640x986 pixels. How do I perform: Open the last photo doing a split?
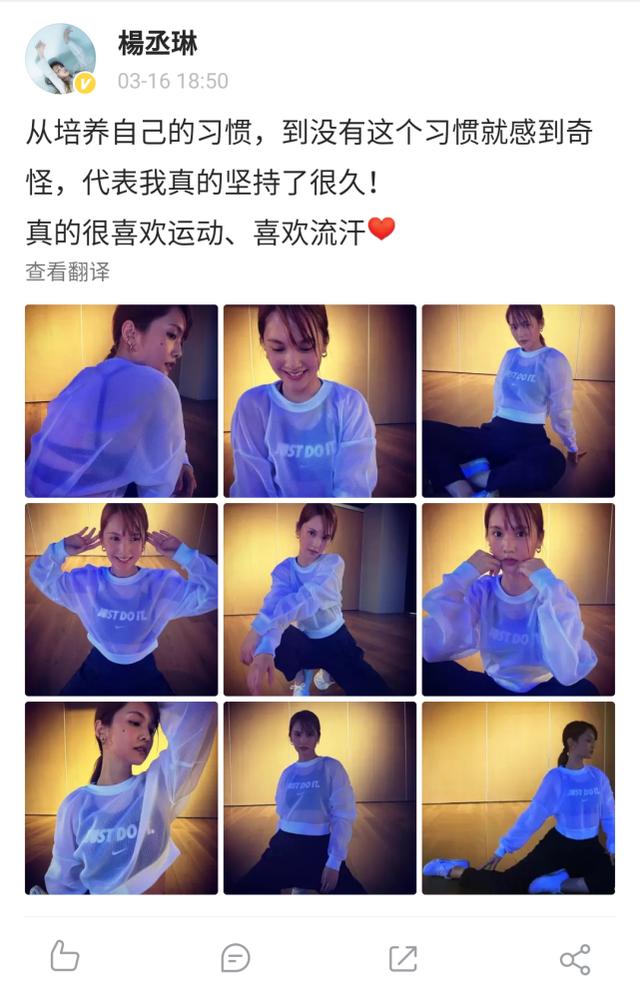tap(518, 797)
